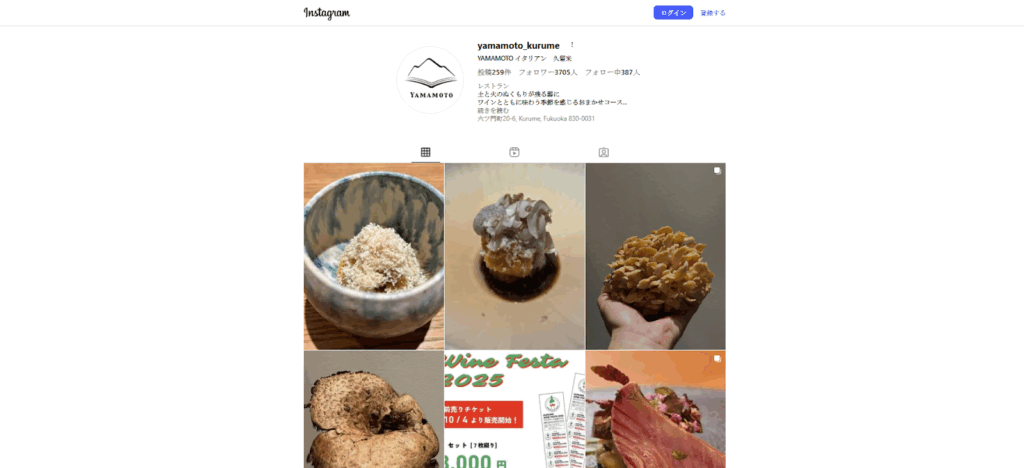Open the Wine Festa 2025 post
Image resolution: width=1024 pixels, height=468 pixels.
pos(514,410)
